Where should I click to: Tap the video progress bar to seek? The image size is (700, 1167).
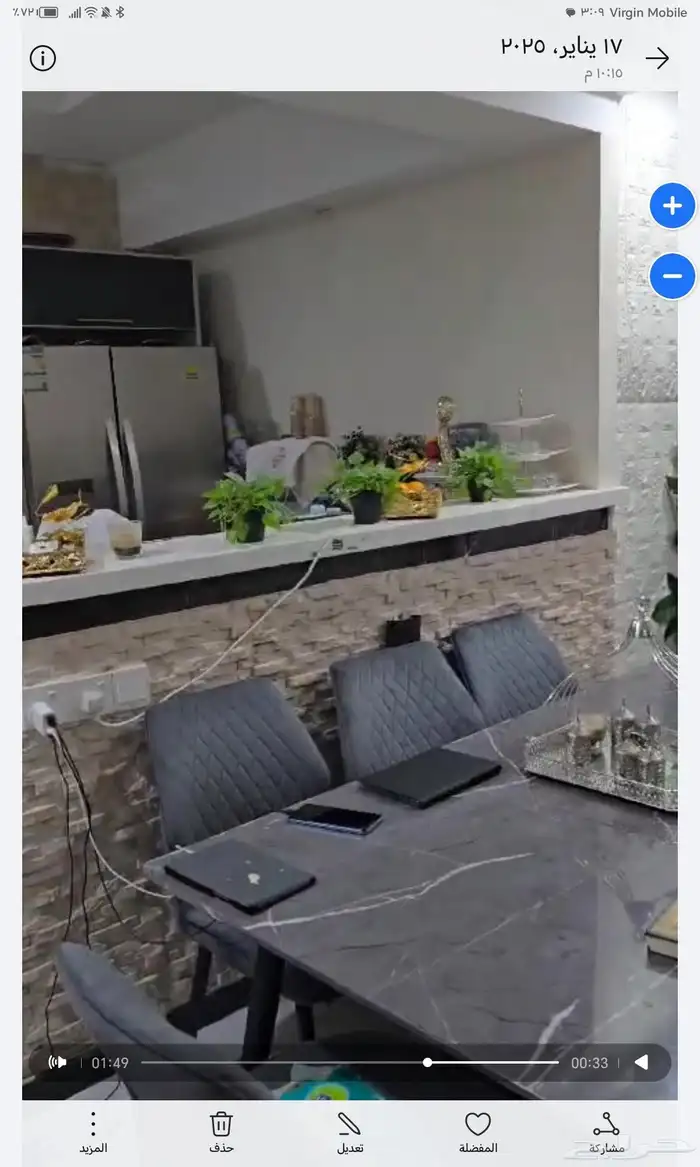[350, 1062]
